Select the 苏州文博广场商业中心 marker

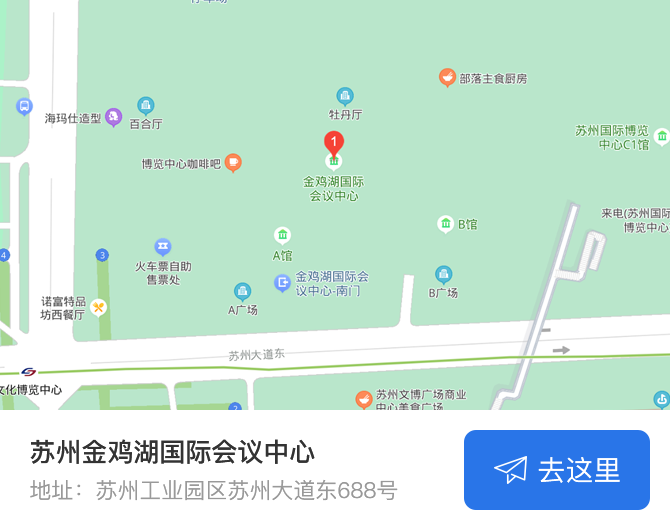click(x=364, y=400)
